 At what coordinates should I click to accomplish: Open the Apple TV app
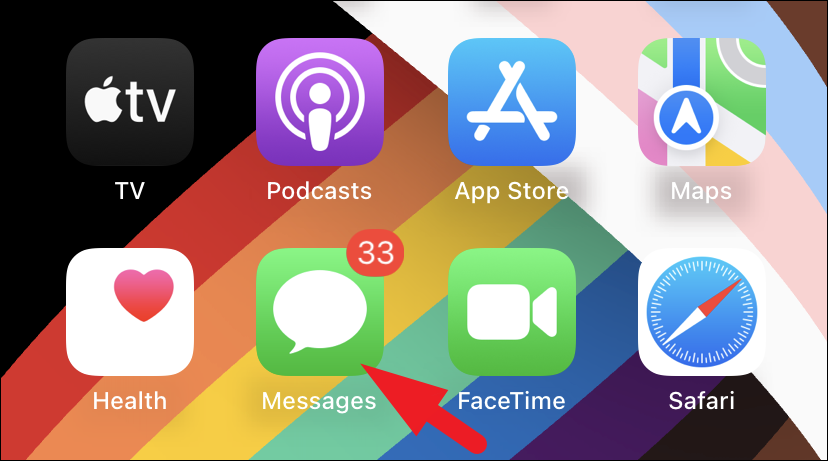click(x=129, y=102)
